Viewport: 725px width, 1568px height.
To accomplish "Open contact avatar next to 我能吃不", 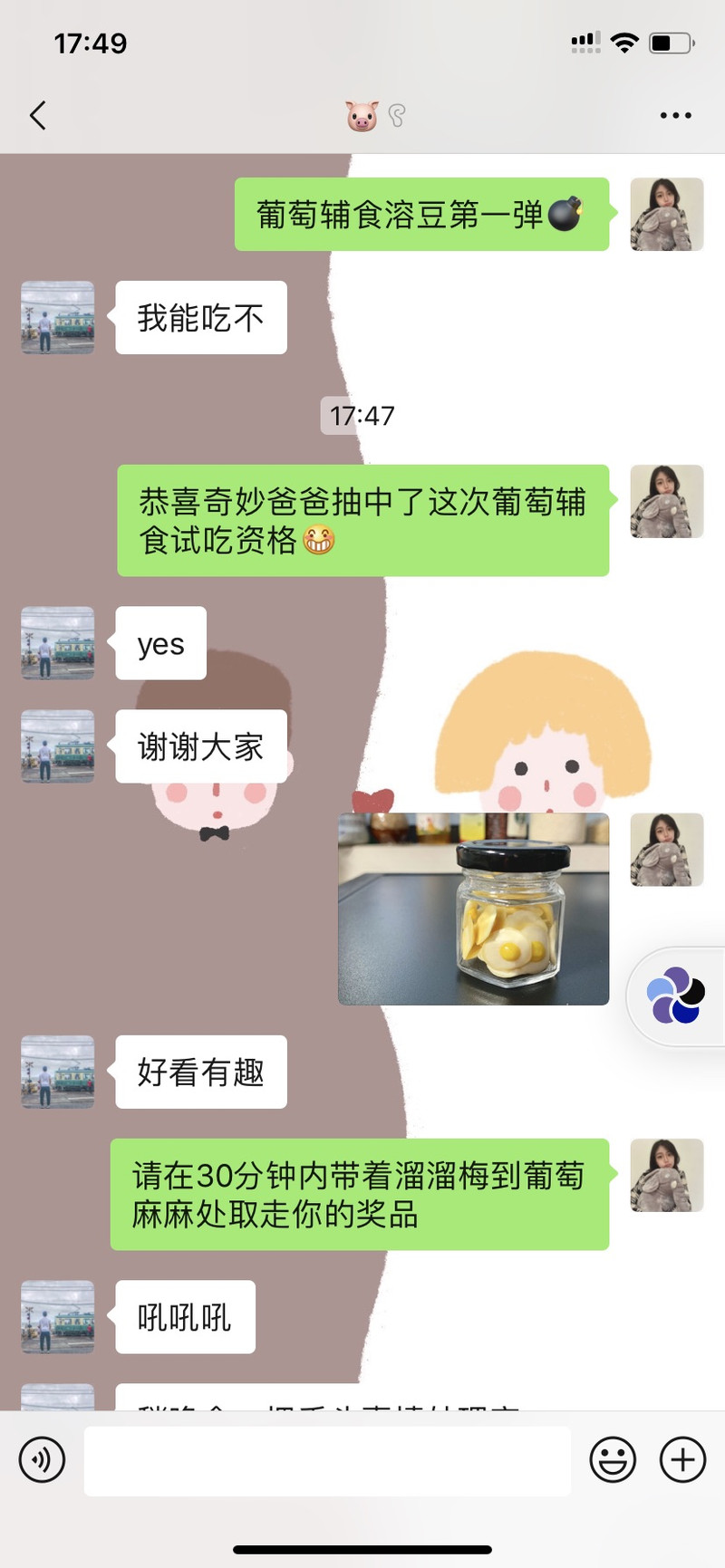I will pos(58,317).
